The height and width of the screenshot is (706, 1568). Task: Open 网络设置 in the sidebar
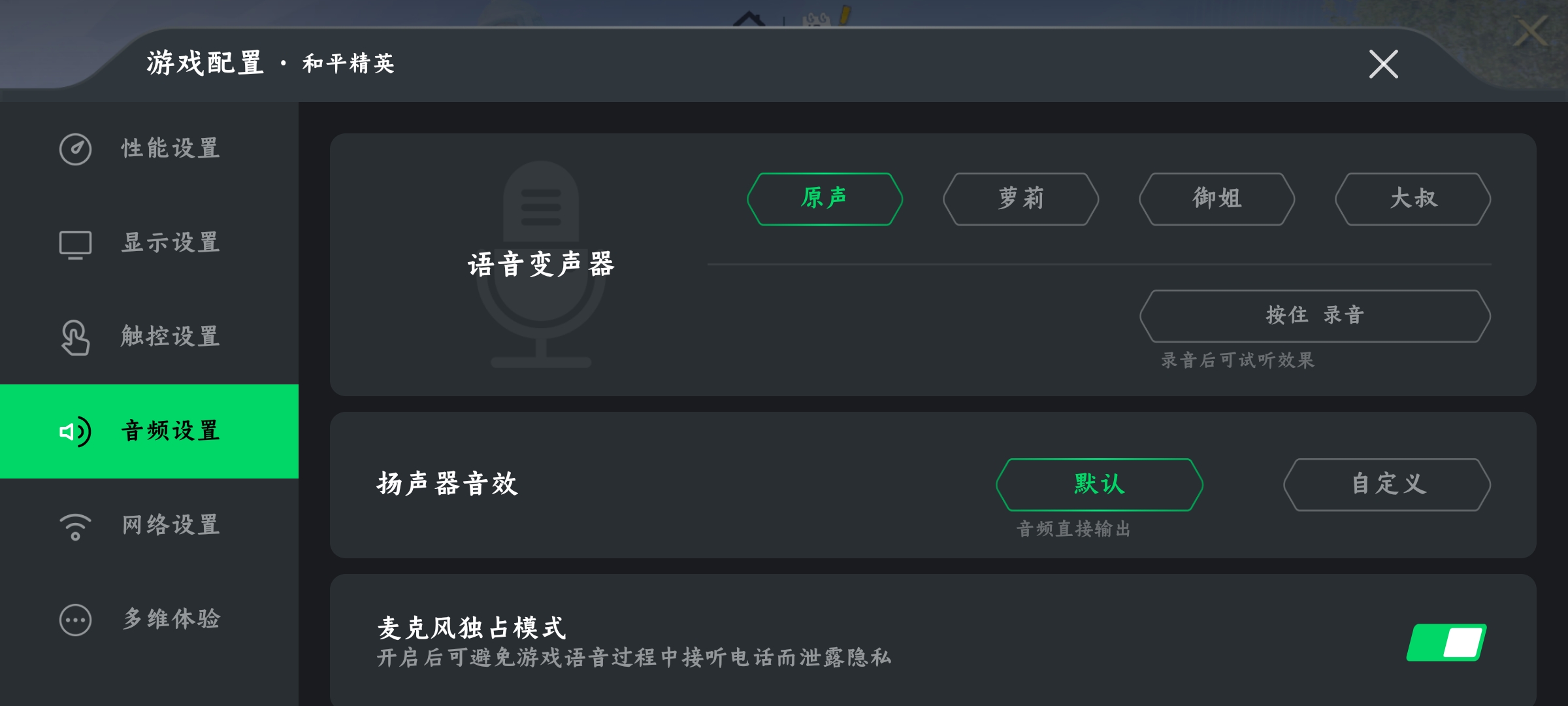tap(149, 526)
